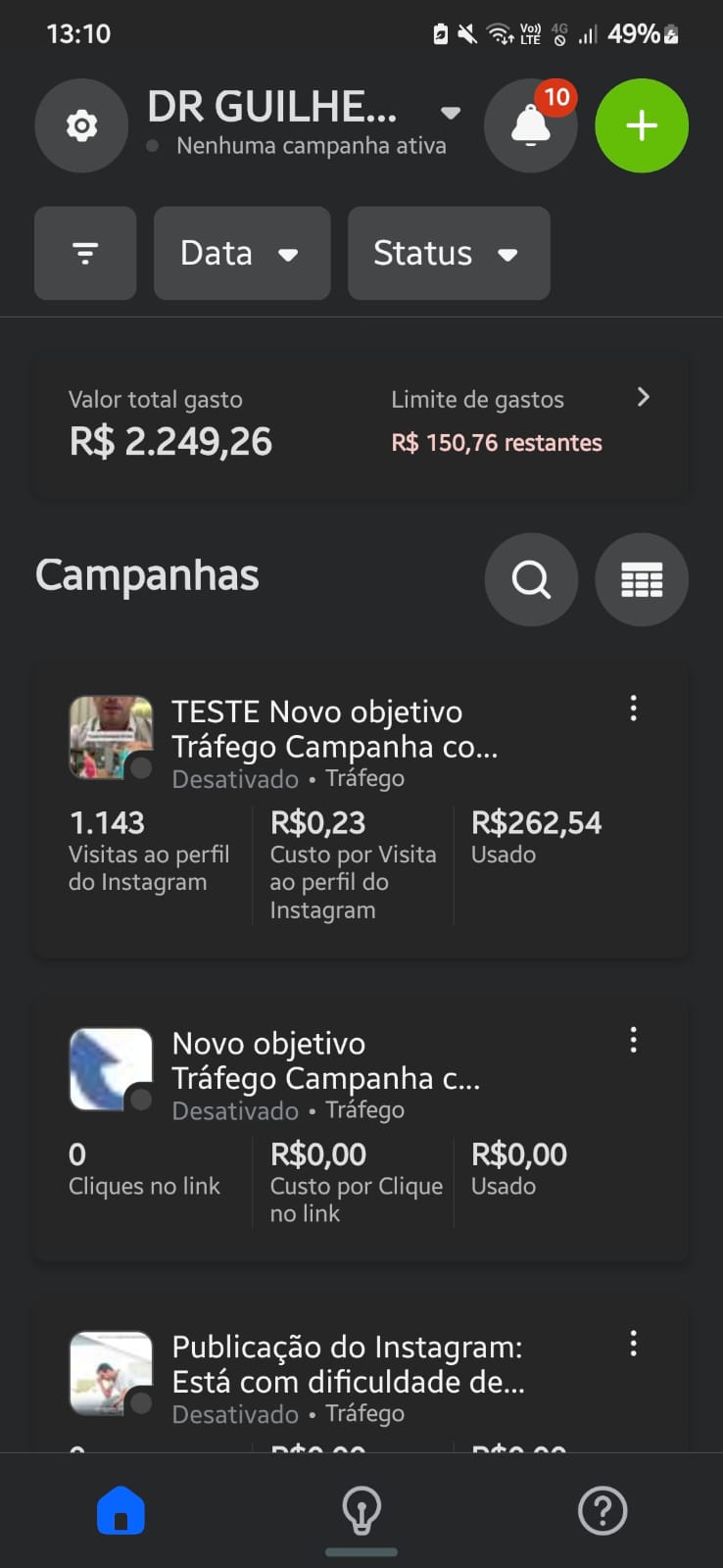Open the settings gear icon
This screenshot has width=723, height=1568.
[x=81, y=126]
